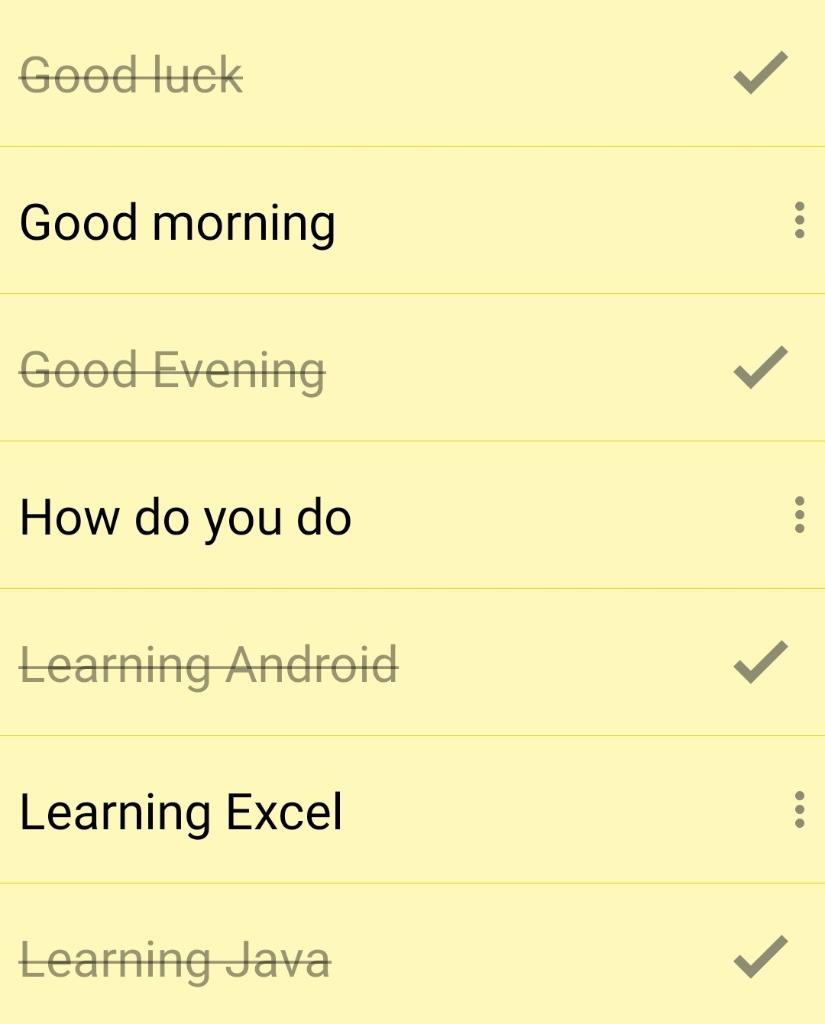Image resolution: width=825 pixels, height=1024 pixels.
Task: Tap the three-dot menu on Learning Excel row
Action: point(800,811)
